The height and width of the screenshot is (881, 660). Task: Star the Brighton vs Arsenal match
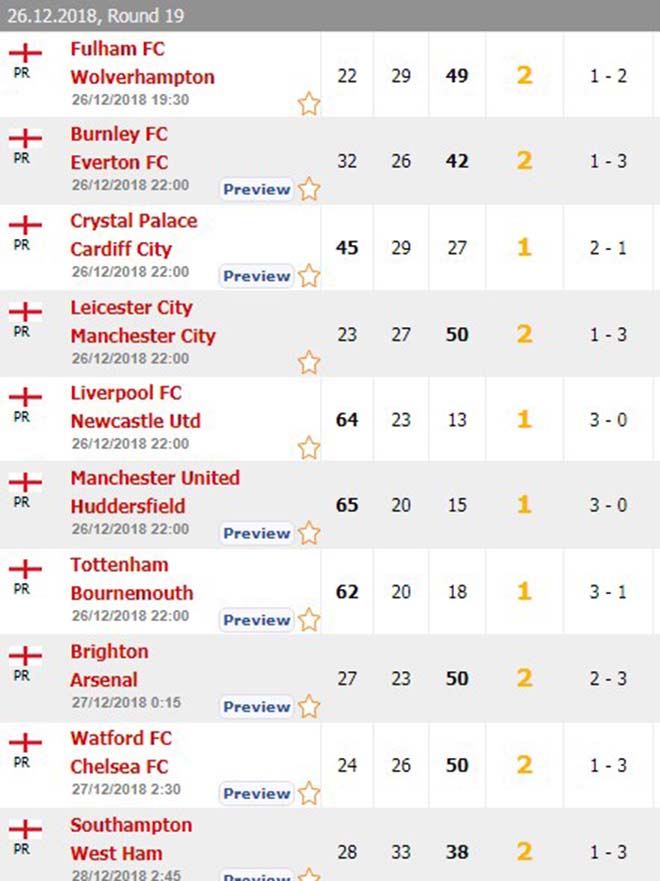(x=309, y=707)
